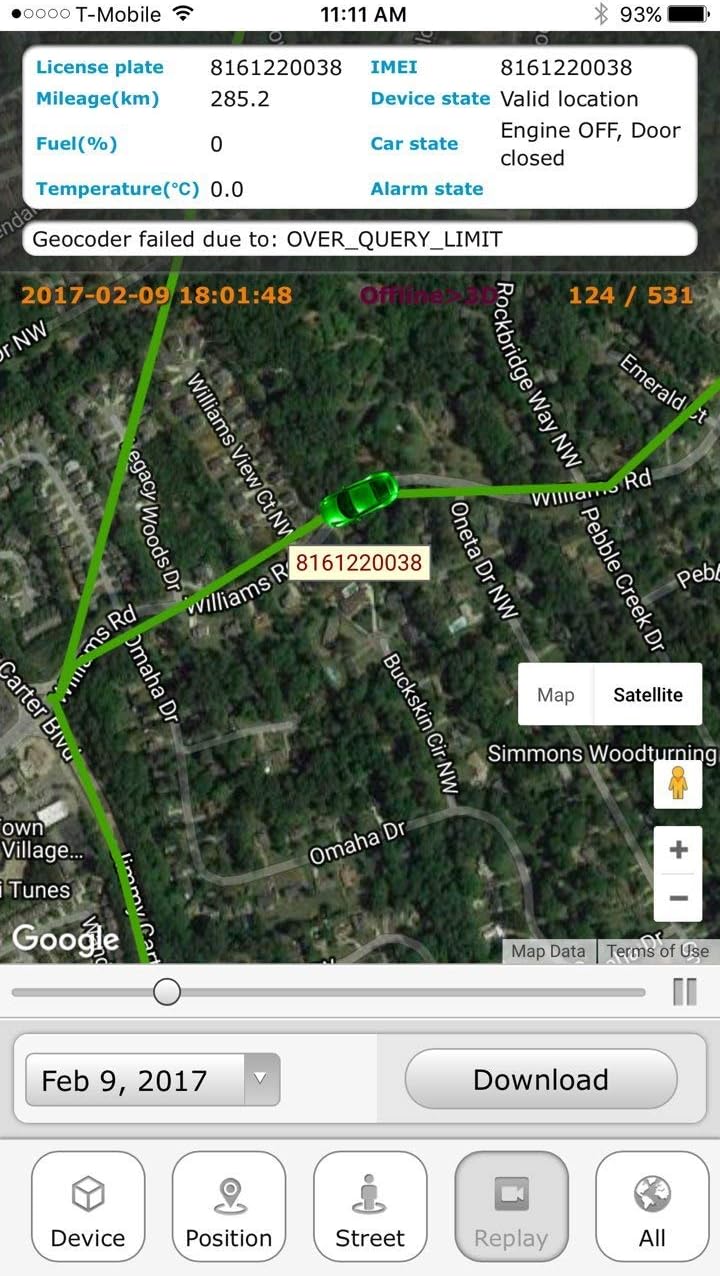Image resolution: width=720 pixels, height=1276 pixels.
Task: Tap the green car marker
Action: (357, 498)
